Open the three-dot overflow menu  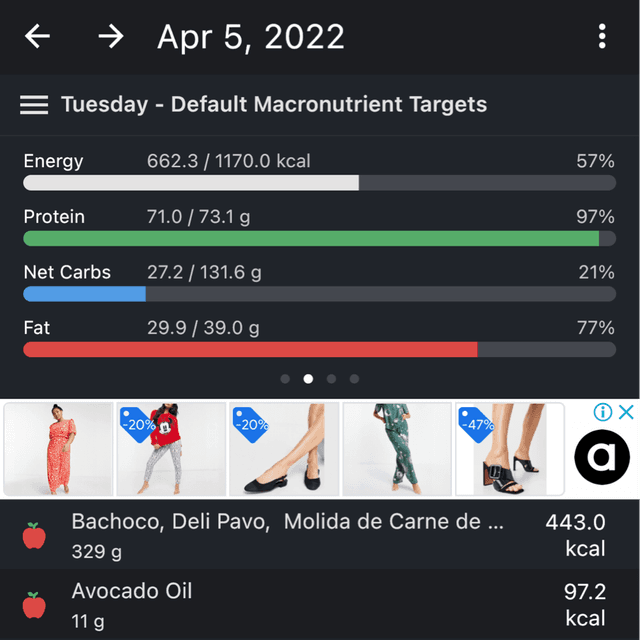pos(602,37)
